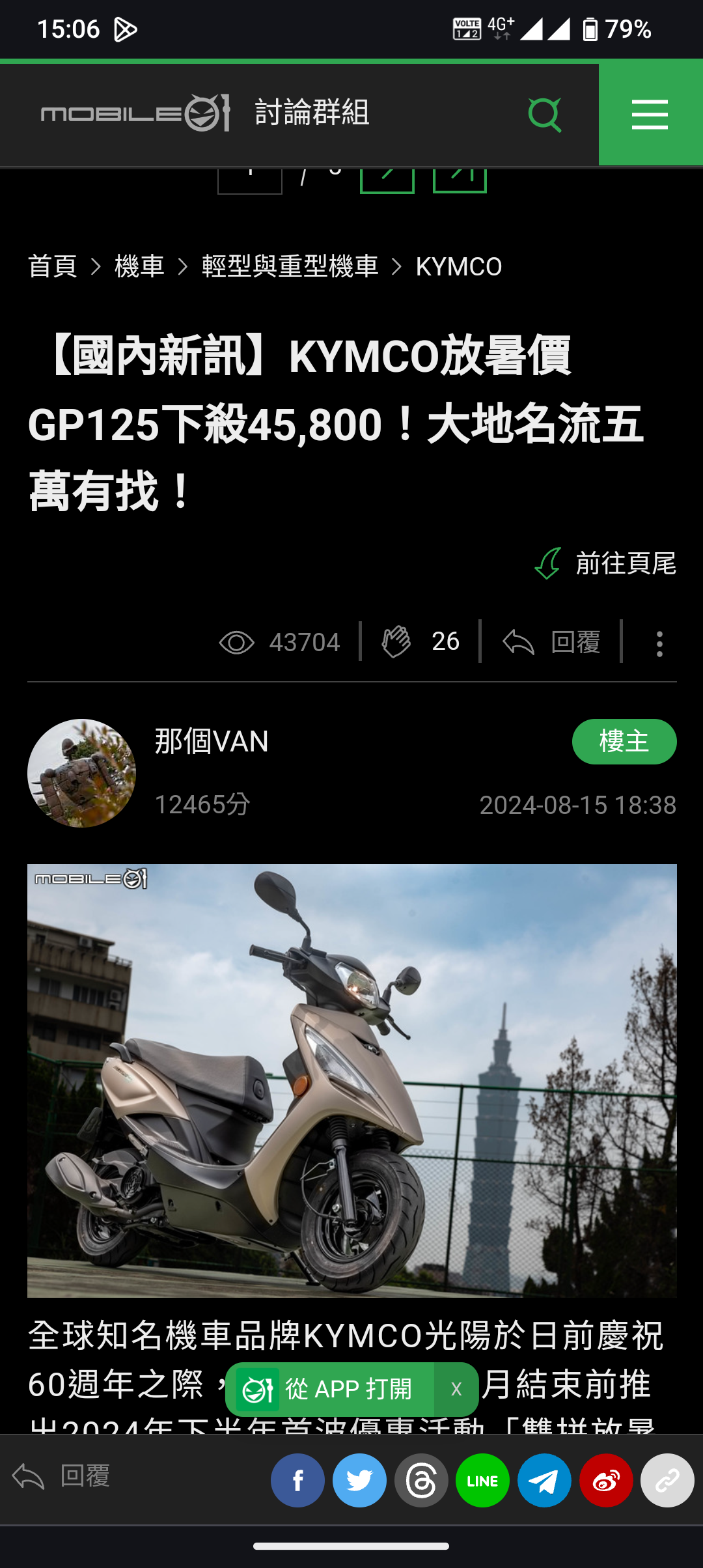Open the KYMCO breadcrumb link

click(x=459, y=266)
